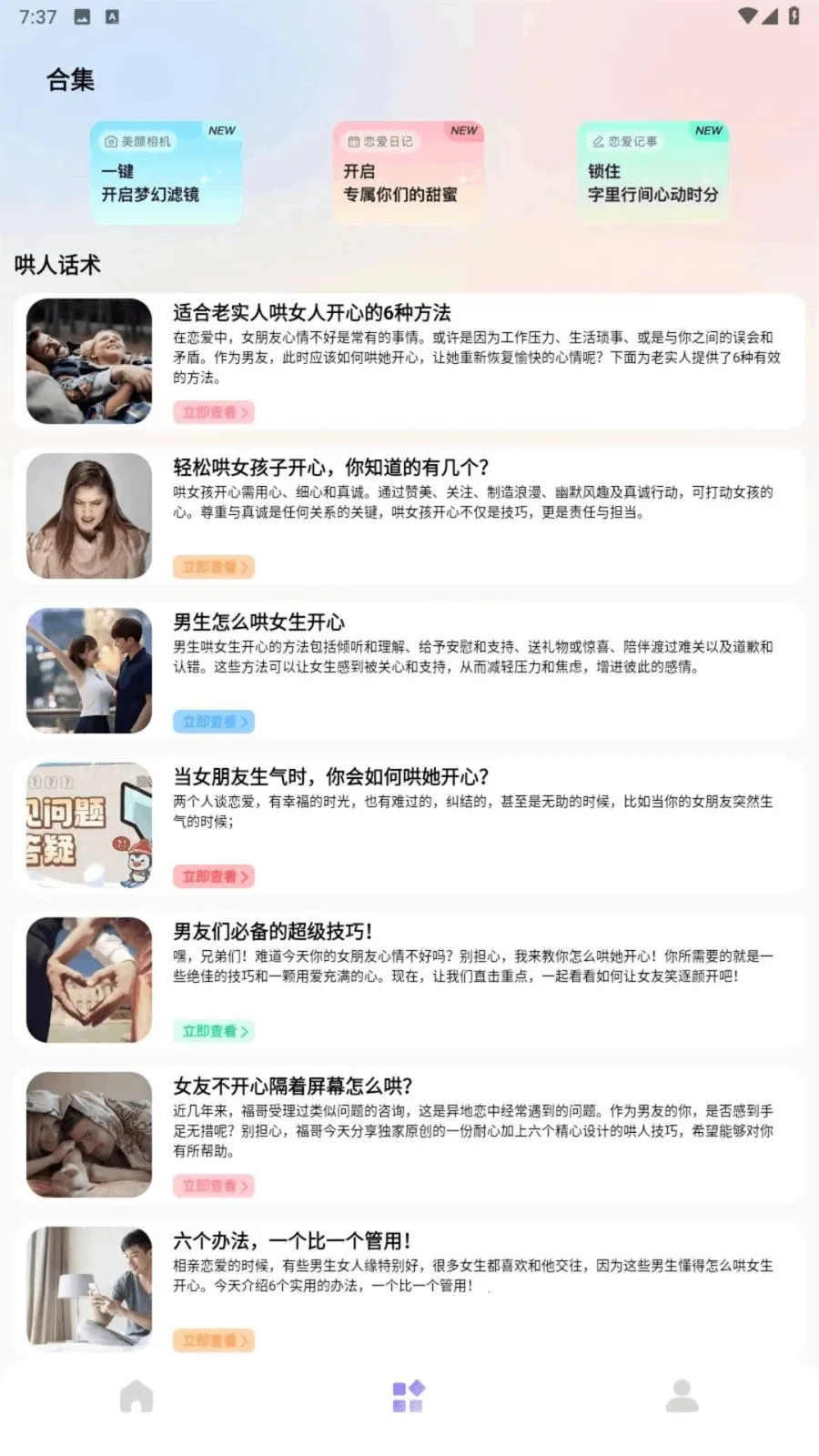Tap the penguin illustration thumbnail of 当女朋友生气时
The image size is (819, 1456).
[x=87, y=824]
